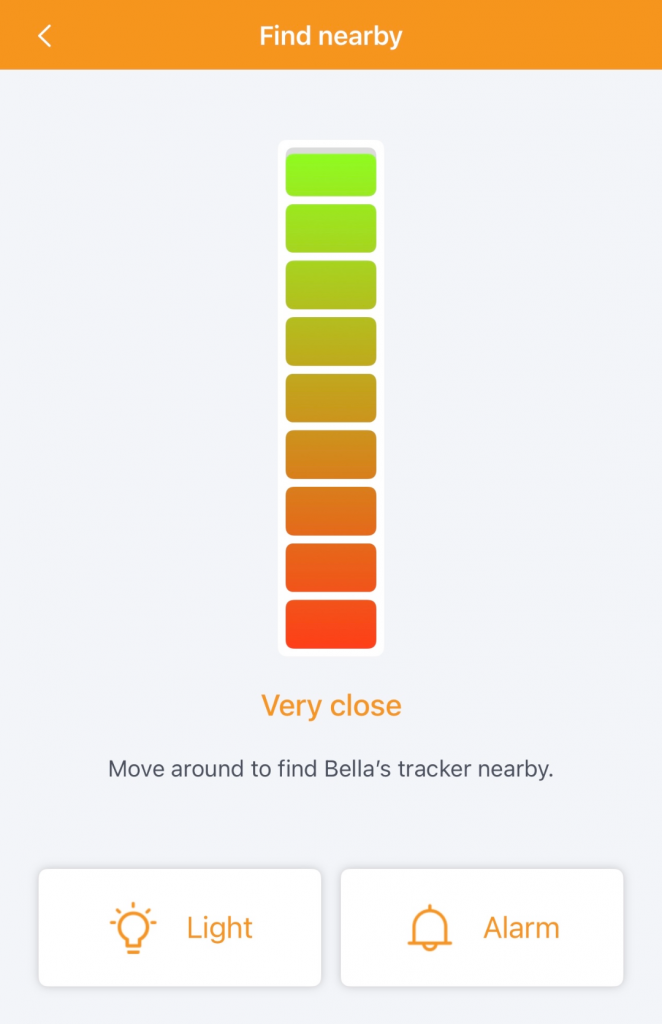The width and height of the screenshot is (662, 1024).
Task: Trigger the tracker Alarm
Action: tap(482, 927)
